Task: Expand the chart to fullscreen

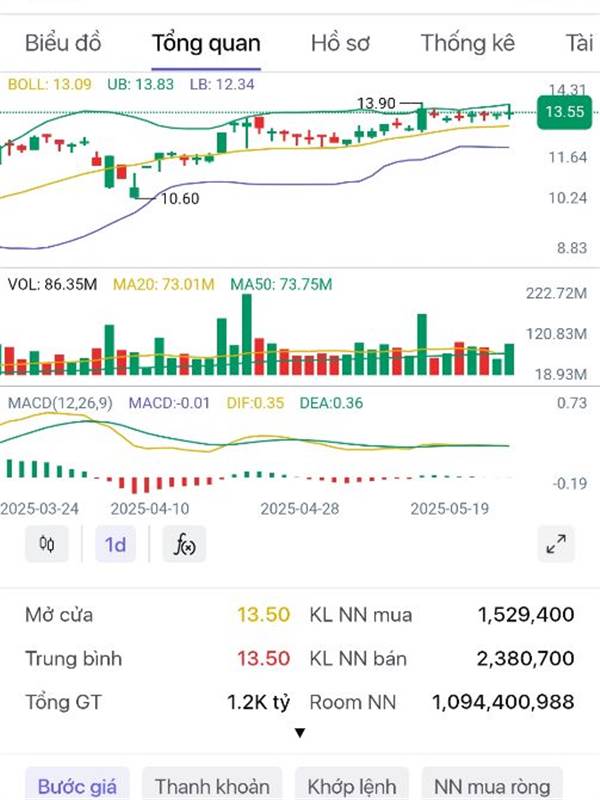Action: pyautogui.click(x=556, y=544)
